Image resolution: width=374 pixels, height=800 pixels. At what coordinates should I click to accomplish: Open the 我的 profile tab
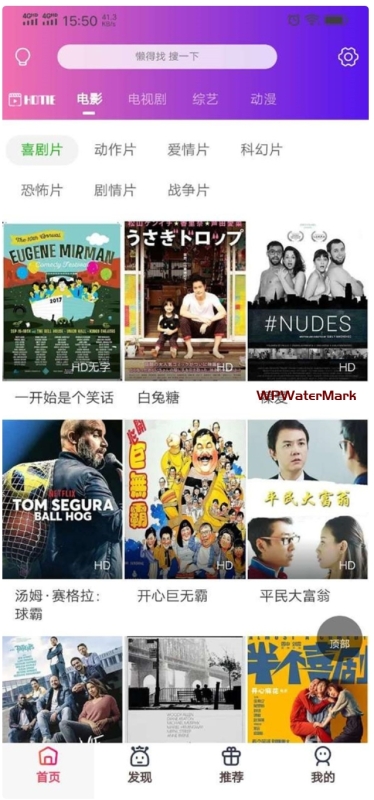tap(322, 765)
